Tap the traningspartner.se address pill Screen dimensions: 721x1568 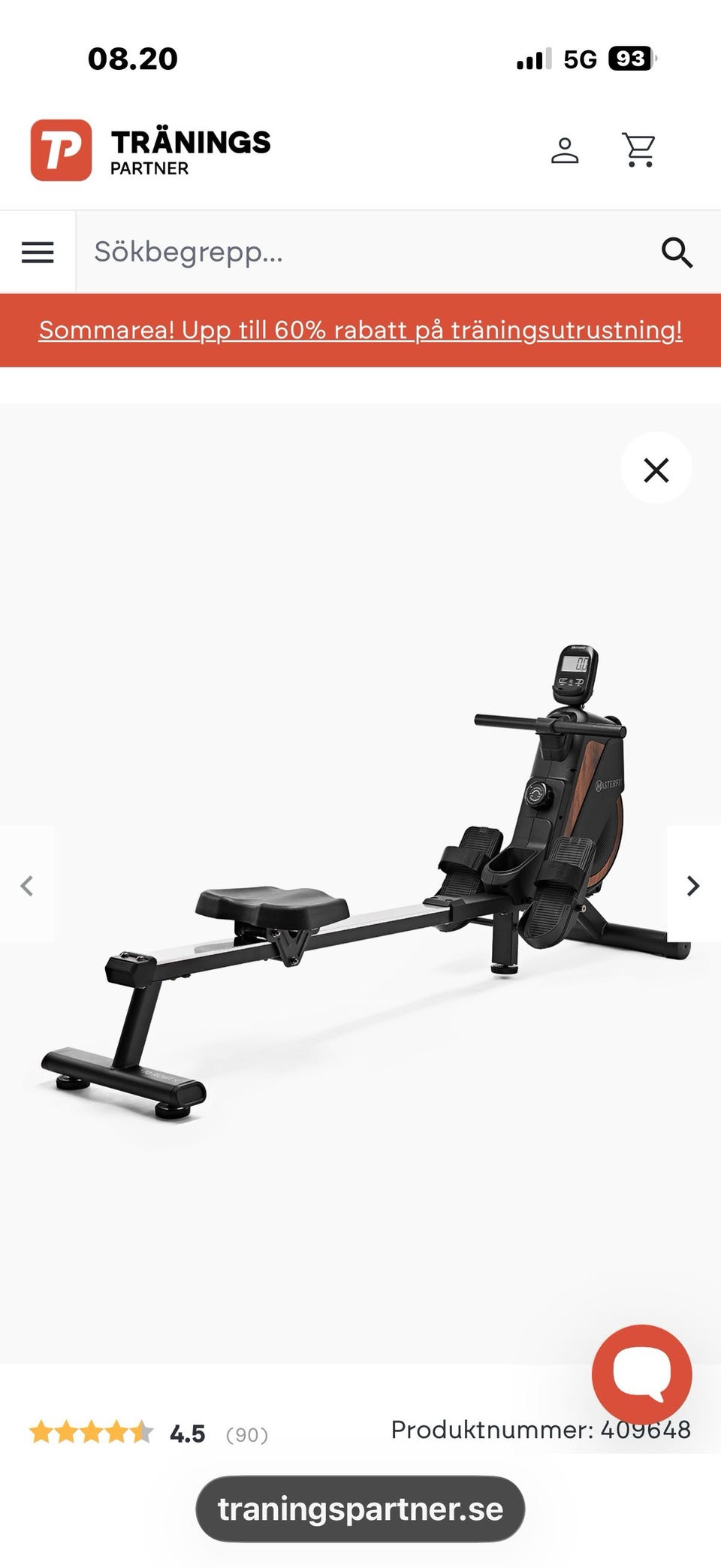360,1509
